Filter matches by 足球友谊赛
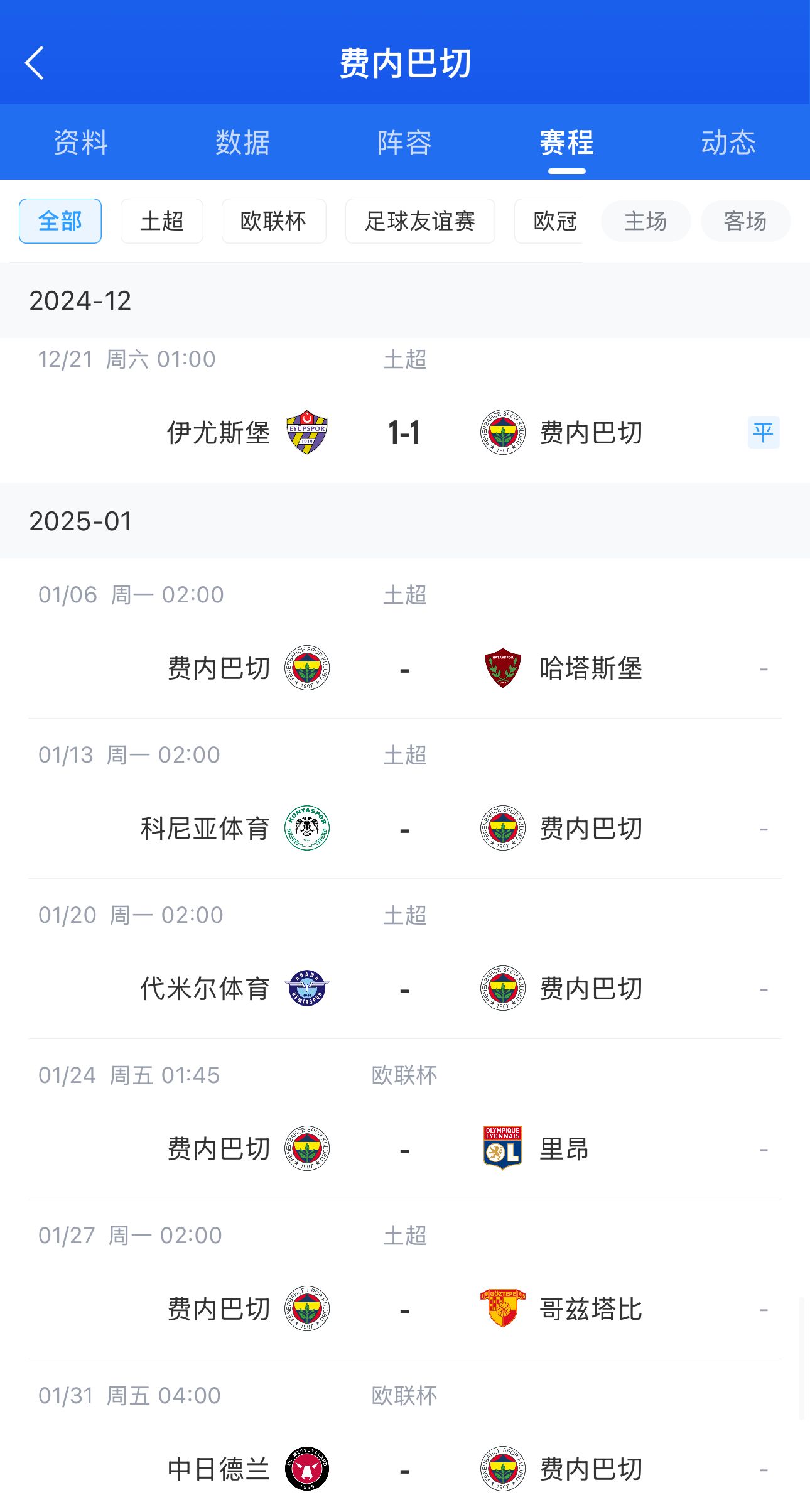This screenshot has width=810, height=1512. pos(420,221)
